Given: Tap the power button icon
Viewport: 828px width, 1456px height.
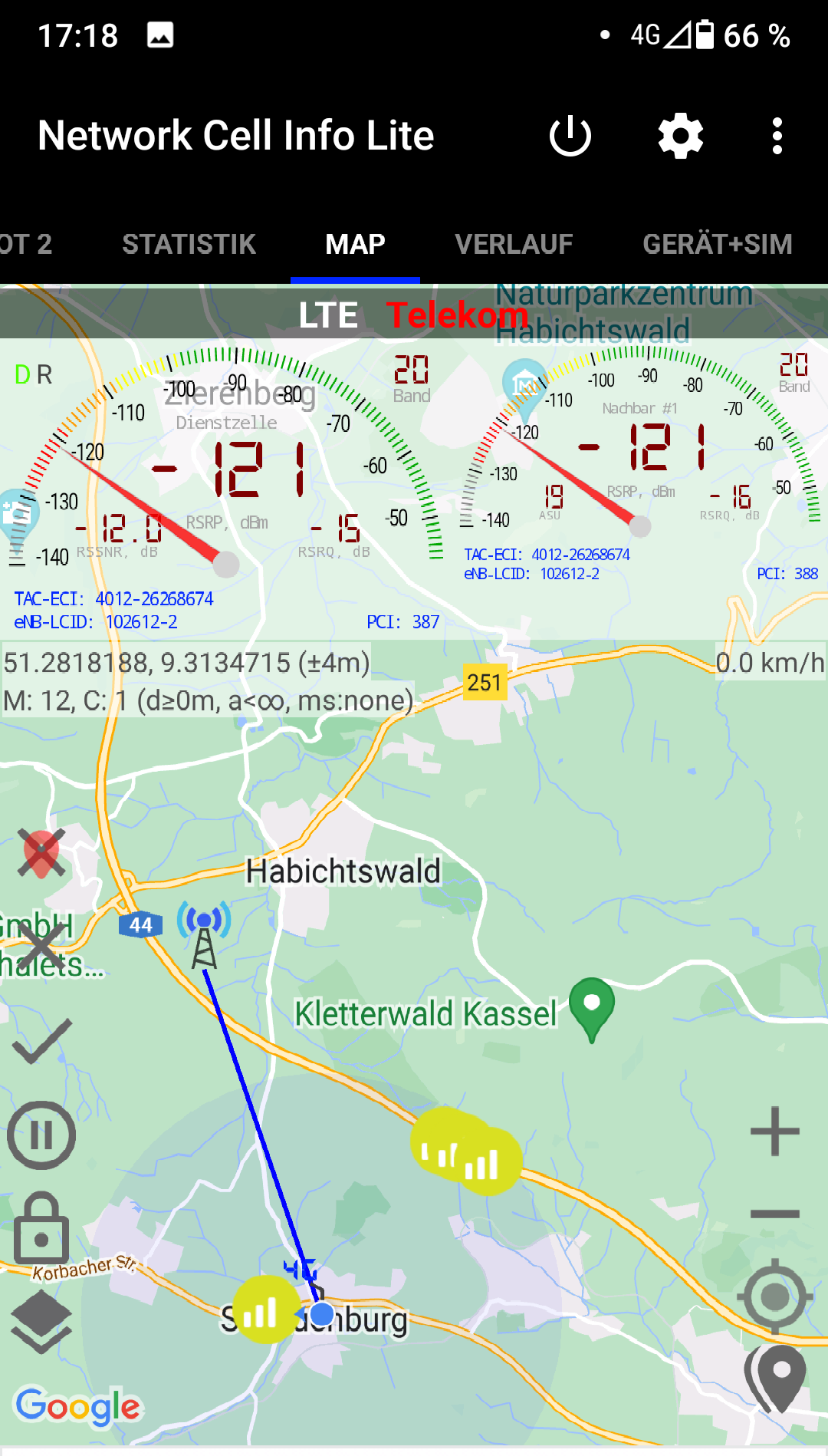Looking at the screenshot, I should click(x=570, y=137).
